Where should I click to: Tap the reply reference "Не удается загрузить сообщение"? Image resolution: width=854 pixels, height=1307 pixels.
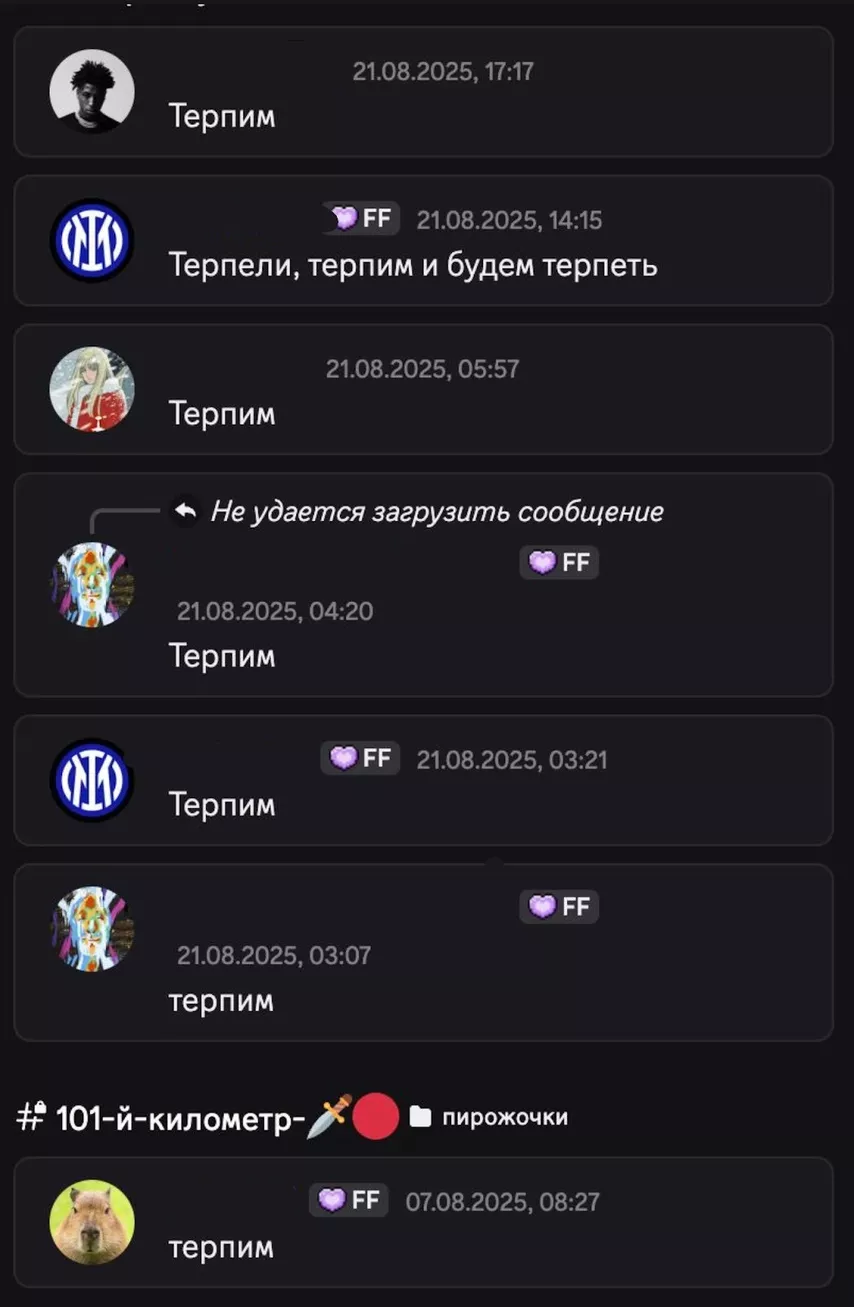(x=436, y=512)
